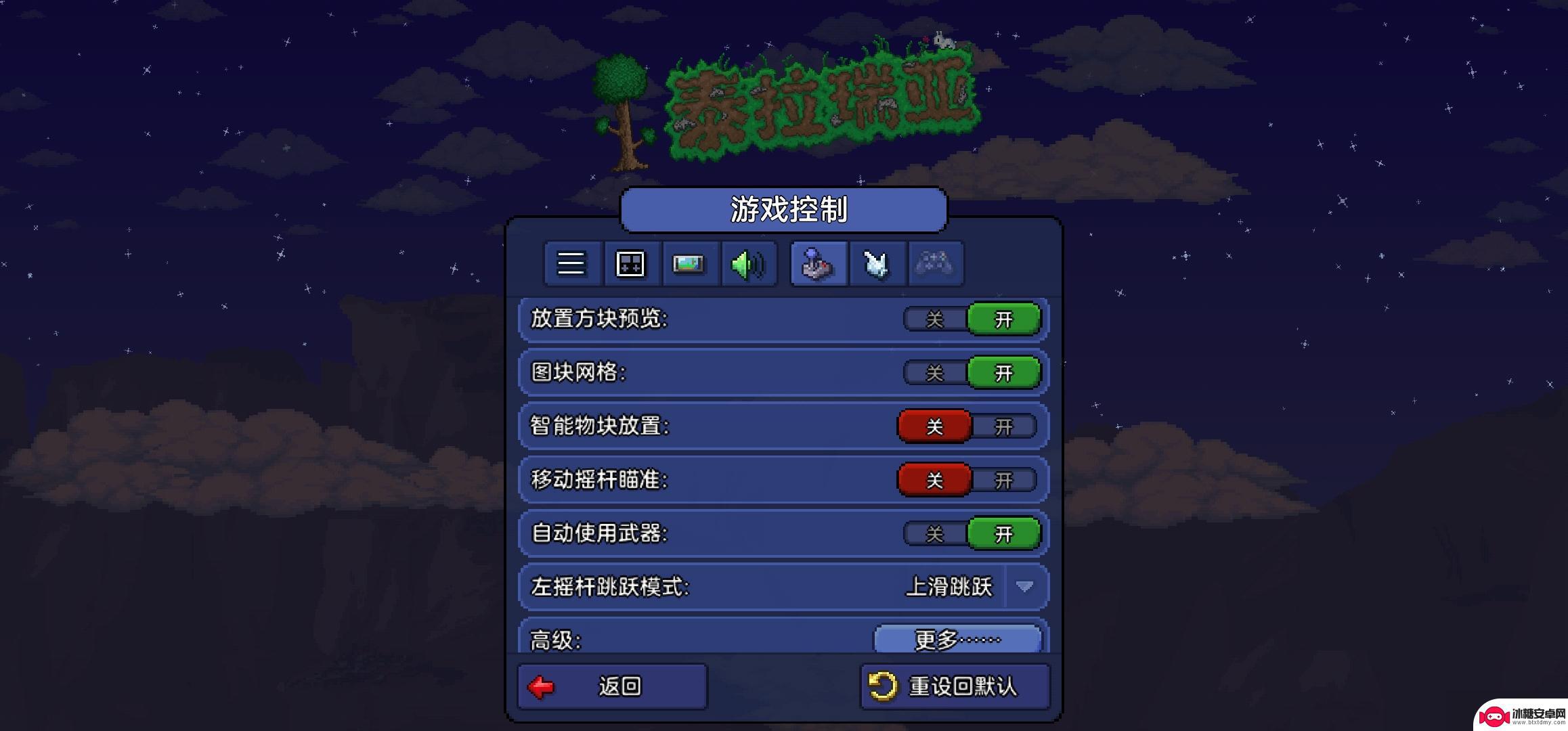
Task: Turn off 放置方块预览 toggle
Action: point(934,319)
